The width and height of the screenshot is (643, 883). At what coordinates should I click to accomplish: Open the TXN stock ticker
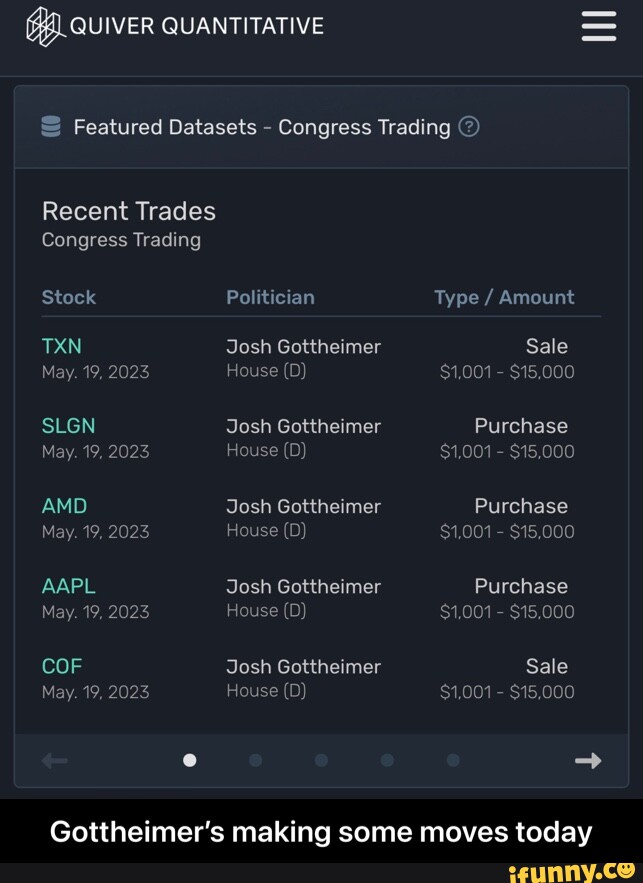pyautogui.click(x=62, y=346)
